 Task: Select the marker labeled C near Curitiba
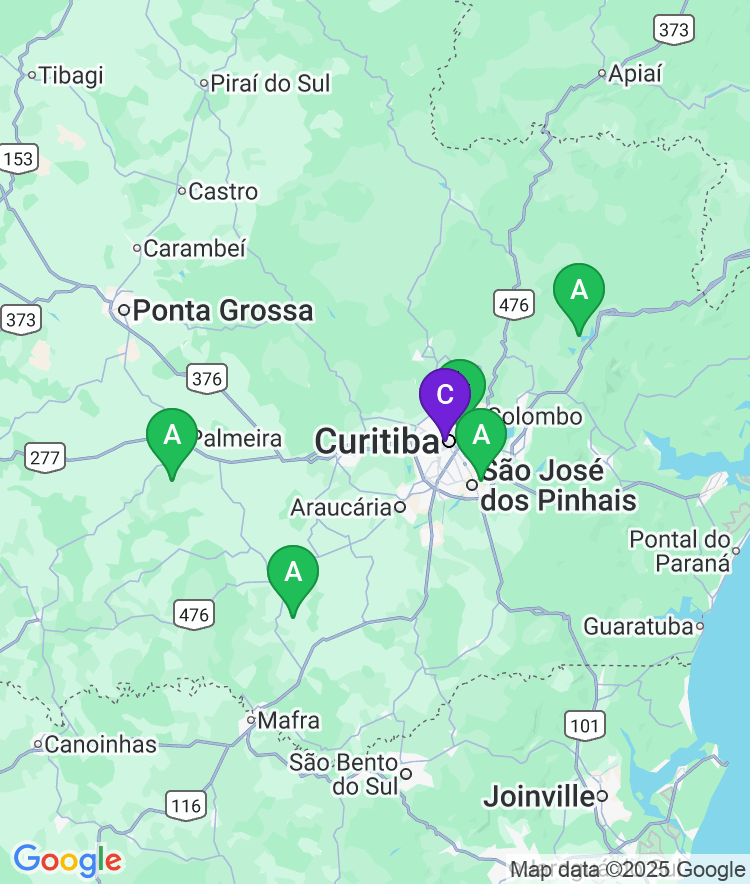click(x=446, y=398)
